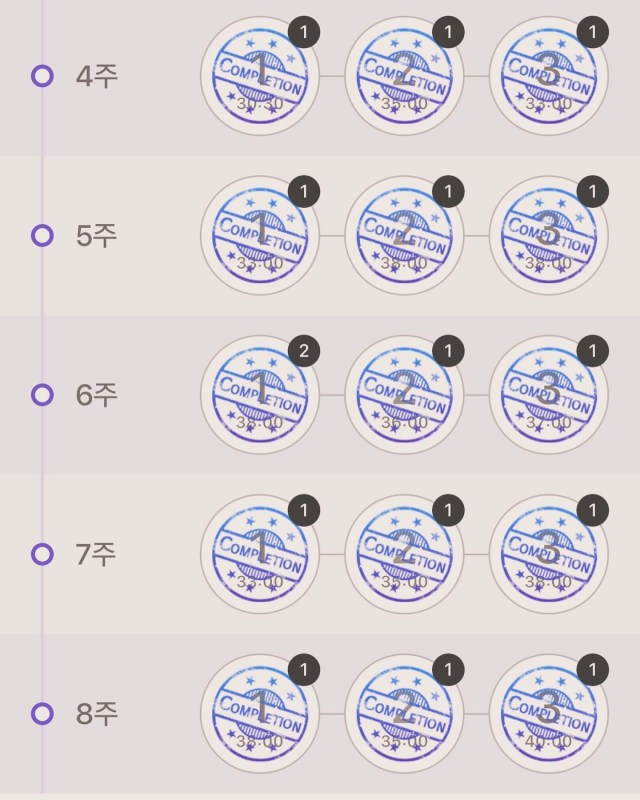
Task: Open week 7 day 2 workout
Action: (x=404, y=554)
